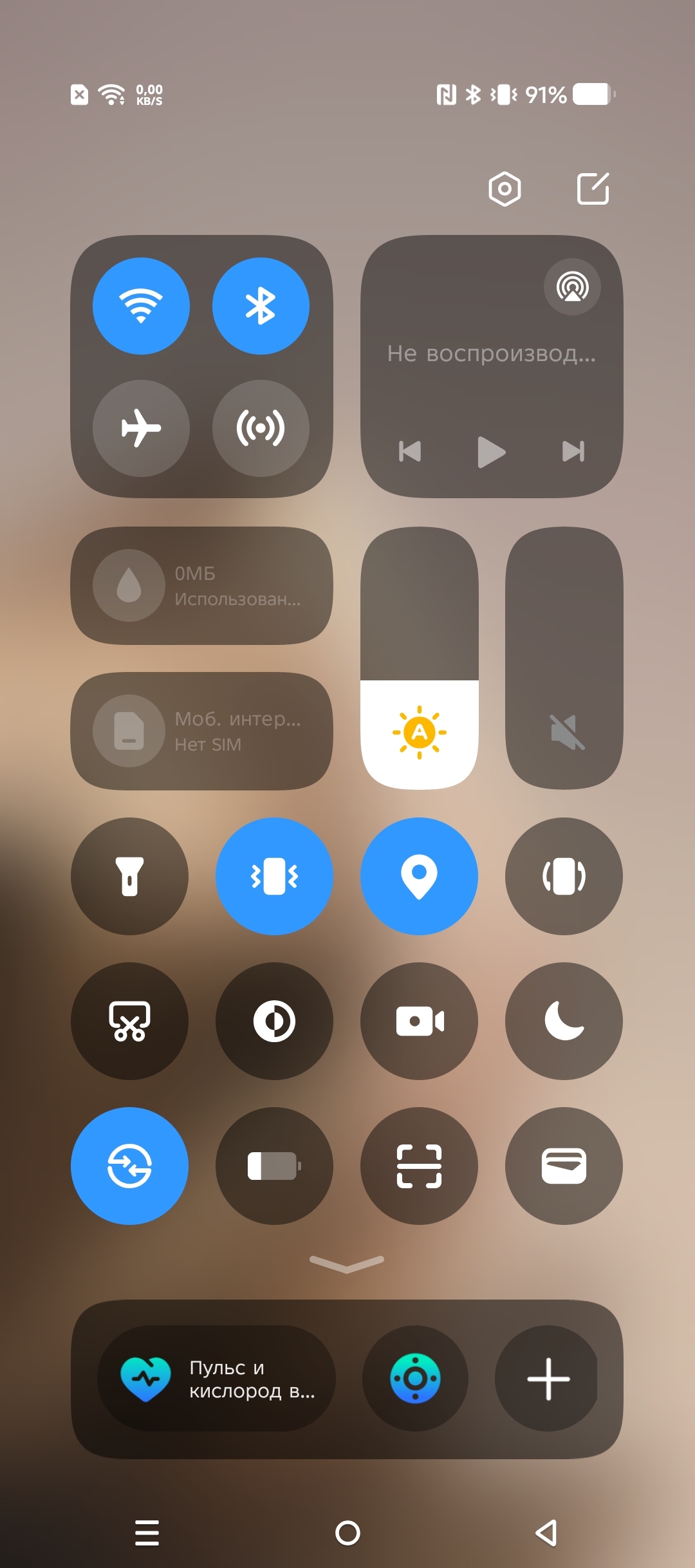Disable Bluetooth
The width and height of the screenshot is (695, 1568).
[x=261, y=306]
